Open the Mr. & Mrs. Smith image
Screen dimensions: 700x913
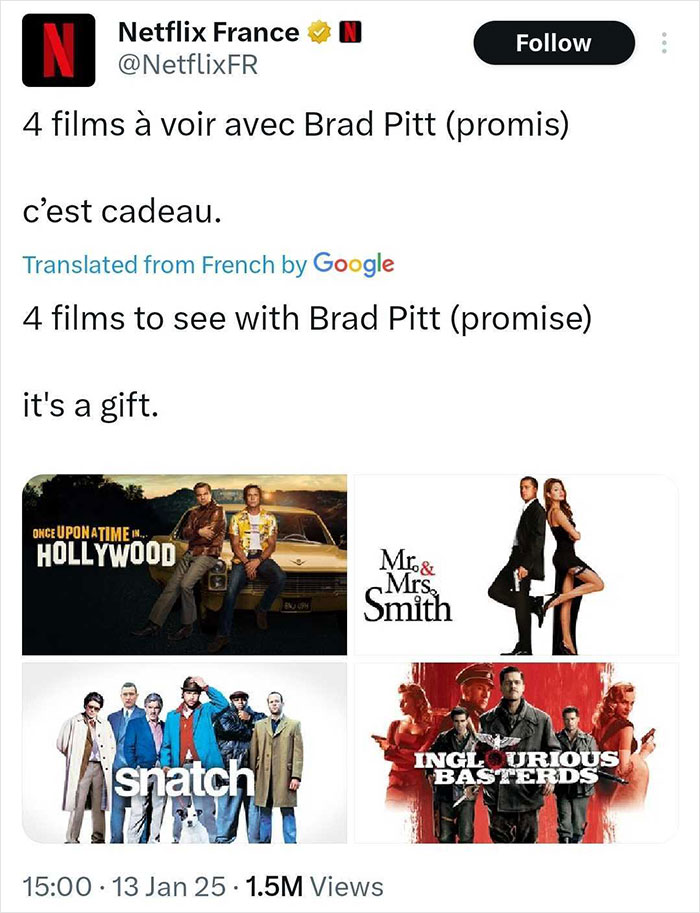pyautogui.click(x=515, y=564)
